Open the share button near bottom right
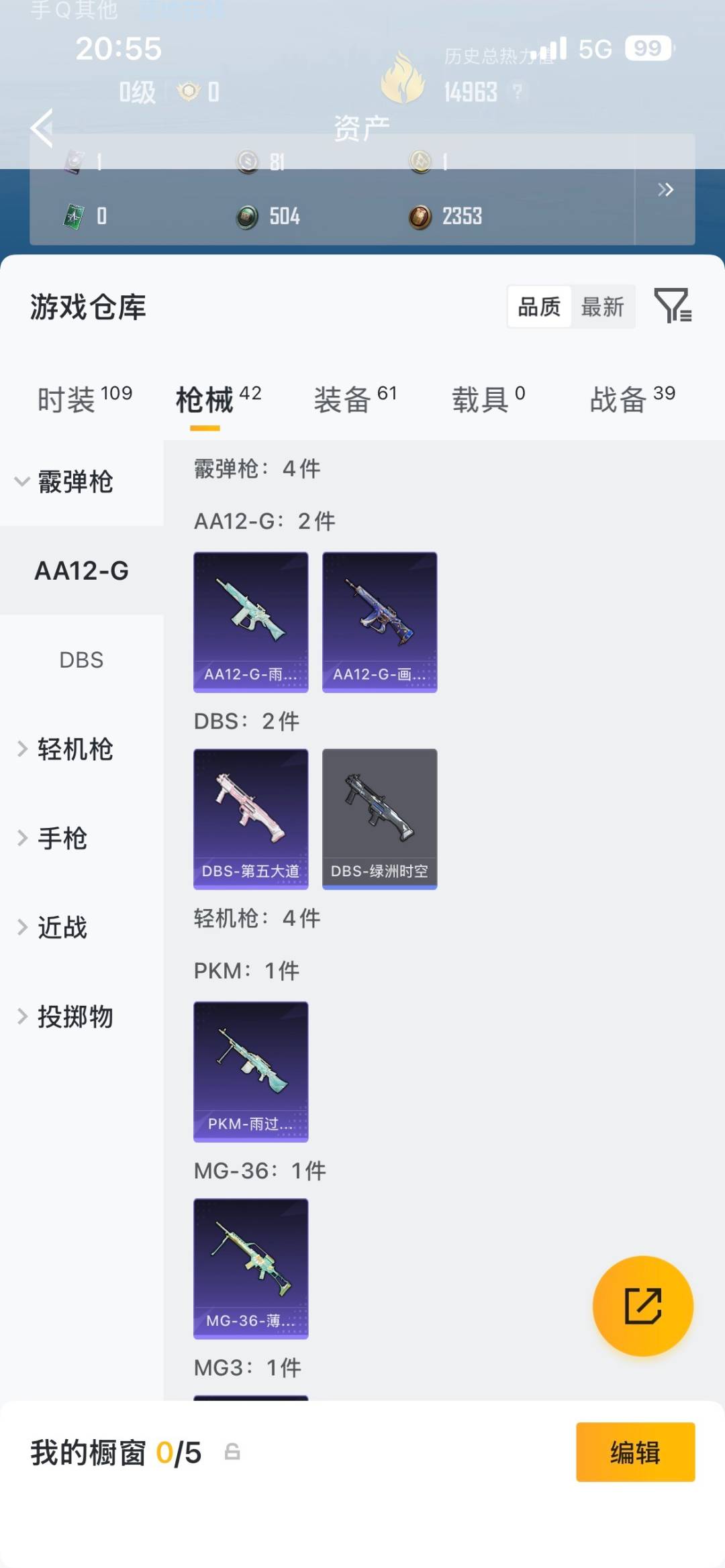Screen dimensions: 725x1568 pyautogui.click(x=642, y=1305)
